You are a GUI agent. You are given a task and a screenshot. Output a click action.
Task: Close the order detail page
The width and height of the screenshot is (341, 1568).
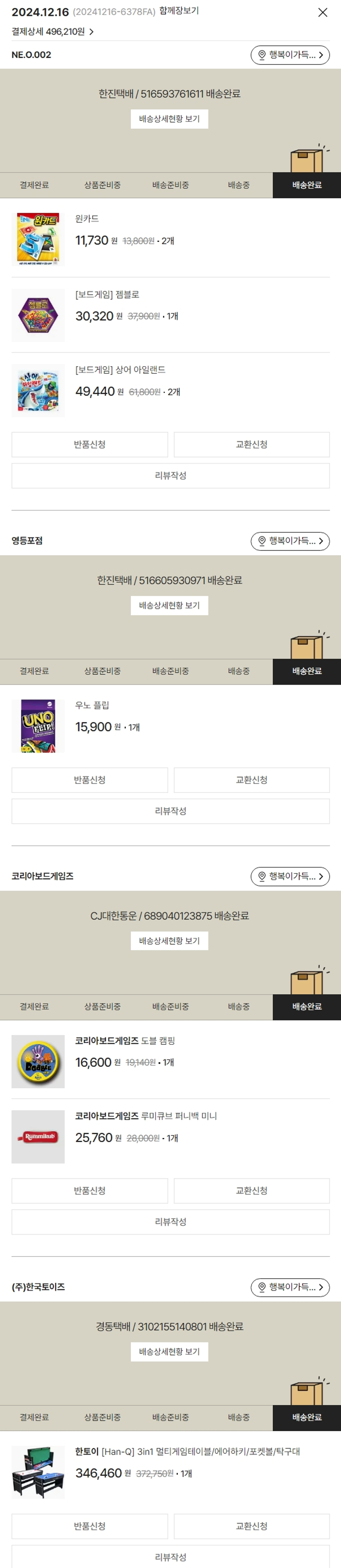(323, 12)
